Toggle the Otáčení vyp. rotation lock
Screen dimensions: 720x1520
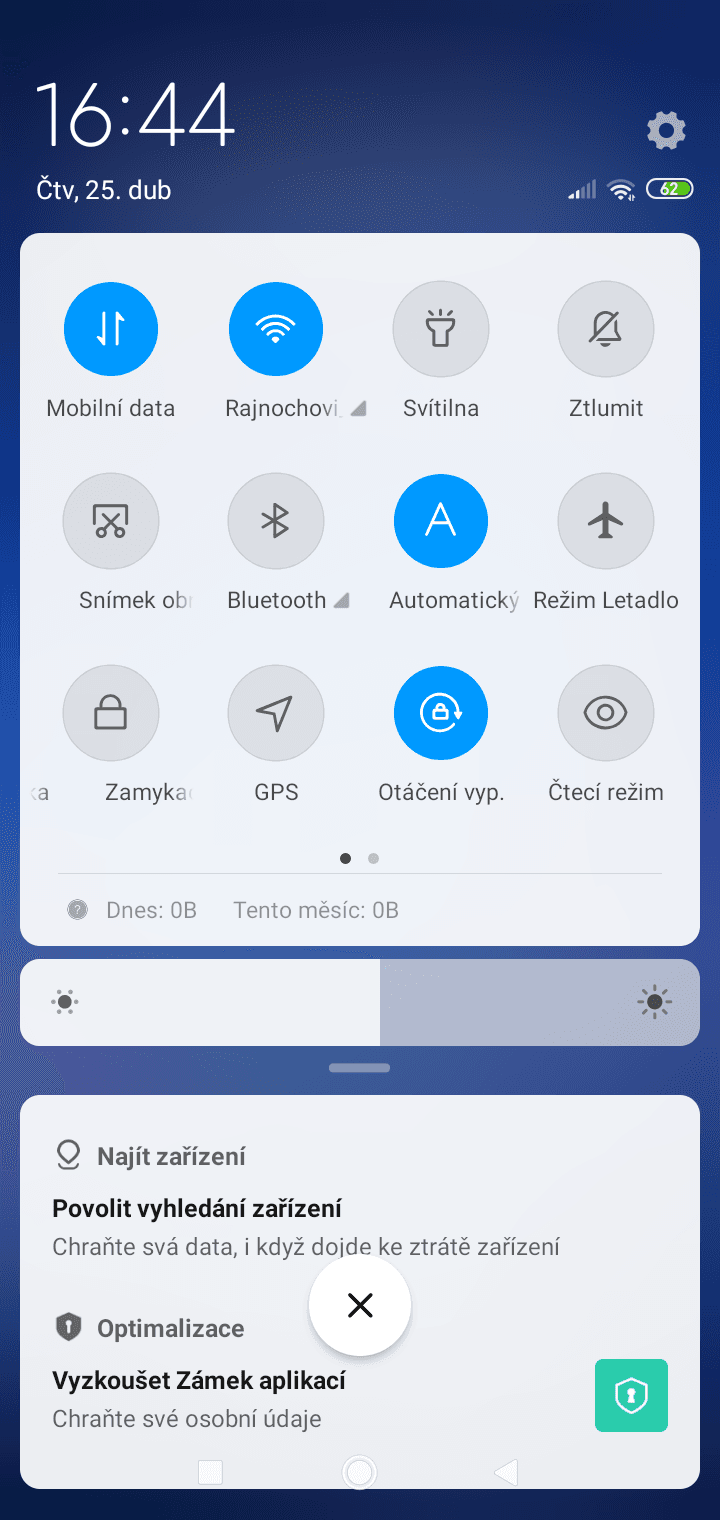point(440,713)
